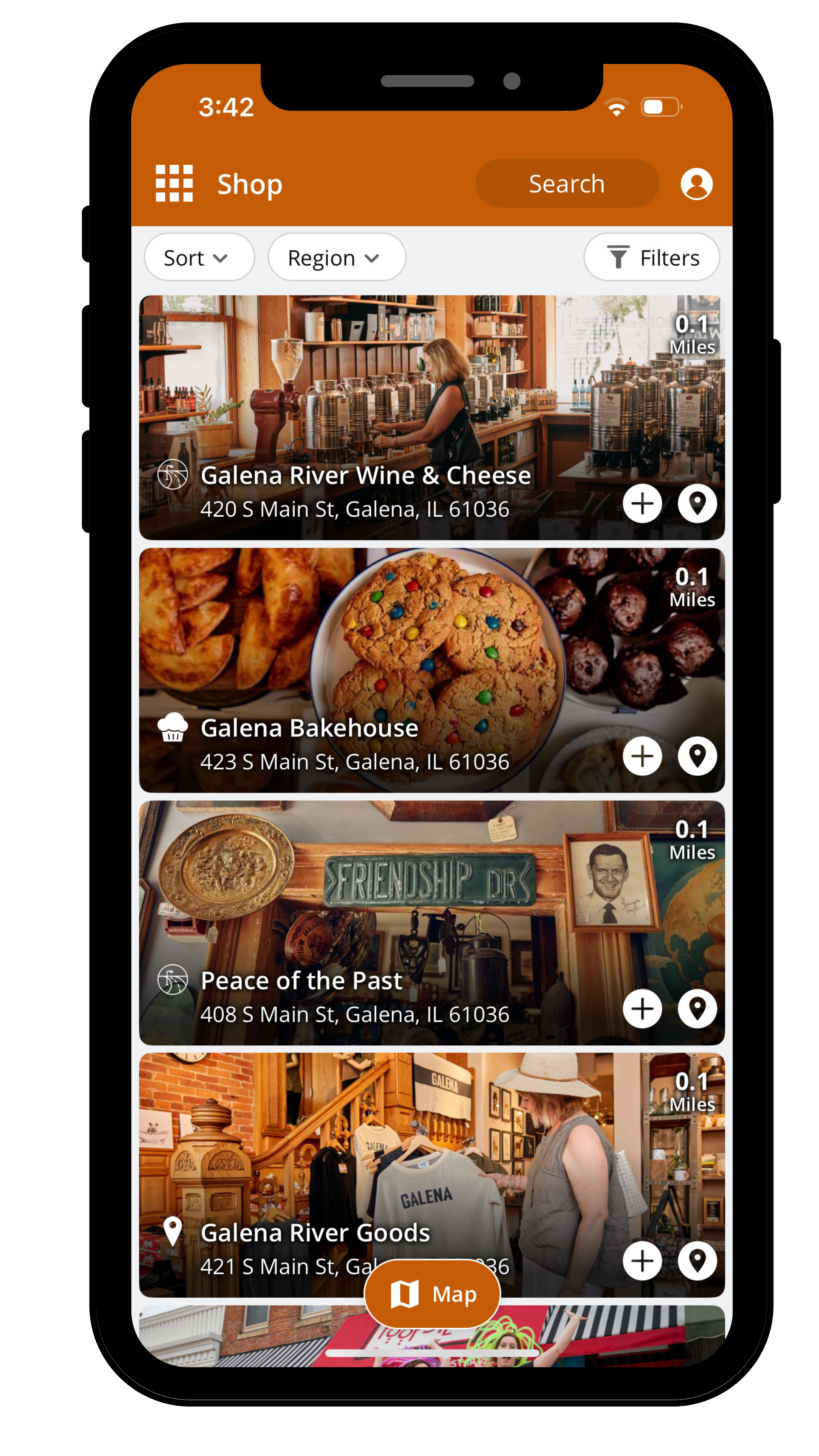Add Galena River Goods using plus

coord(642,1261)
